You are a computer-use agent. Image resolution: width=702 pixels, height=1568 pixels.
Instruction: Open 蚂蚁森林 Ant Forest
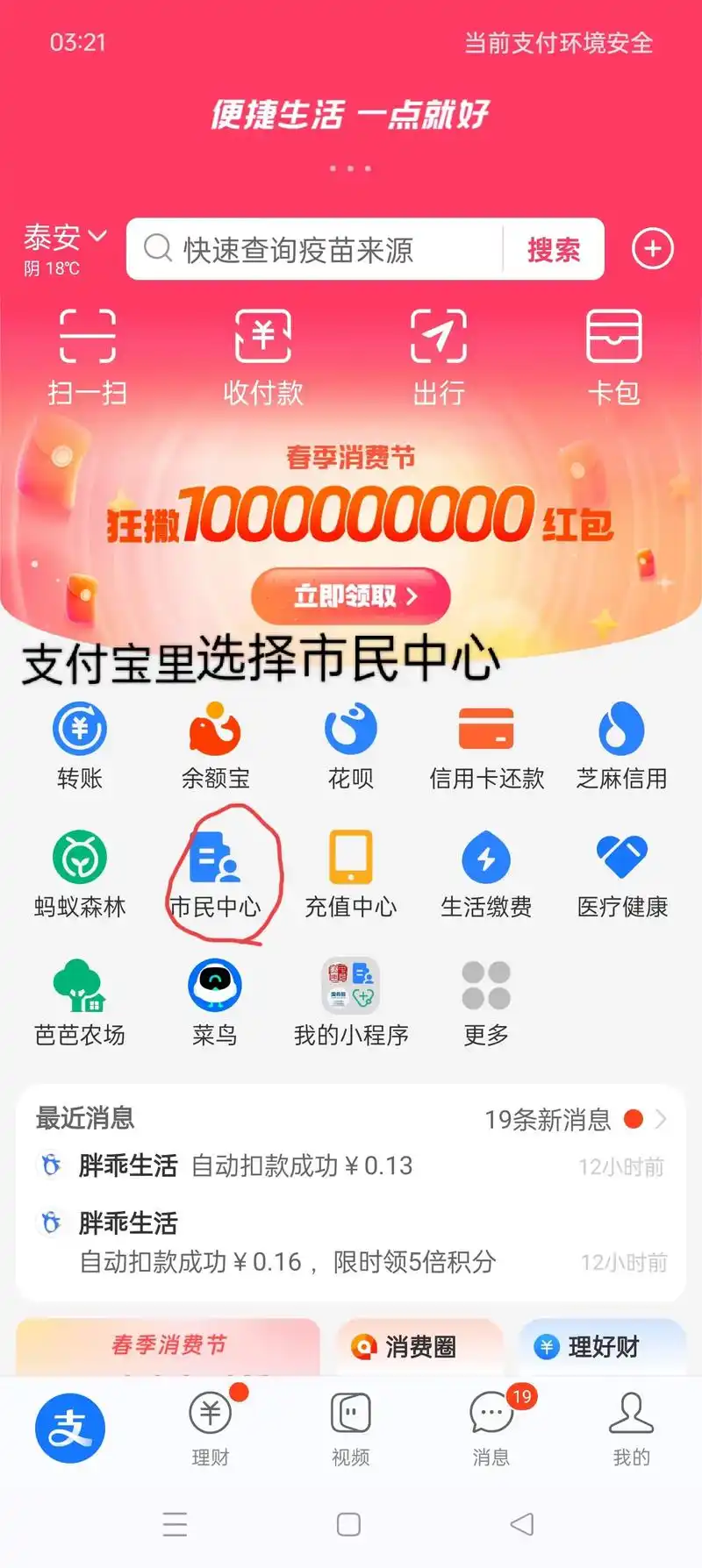point(80,873)
